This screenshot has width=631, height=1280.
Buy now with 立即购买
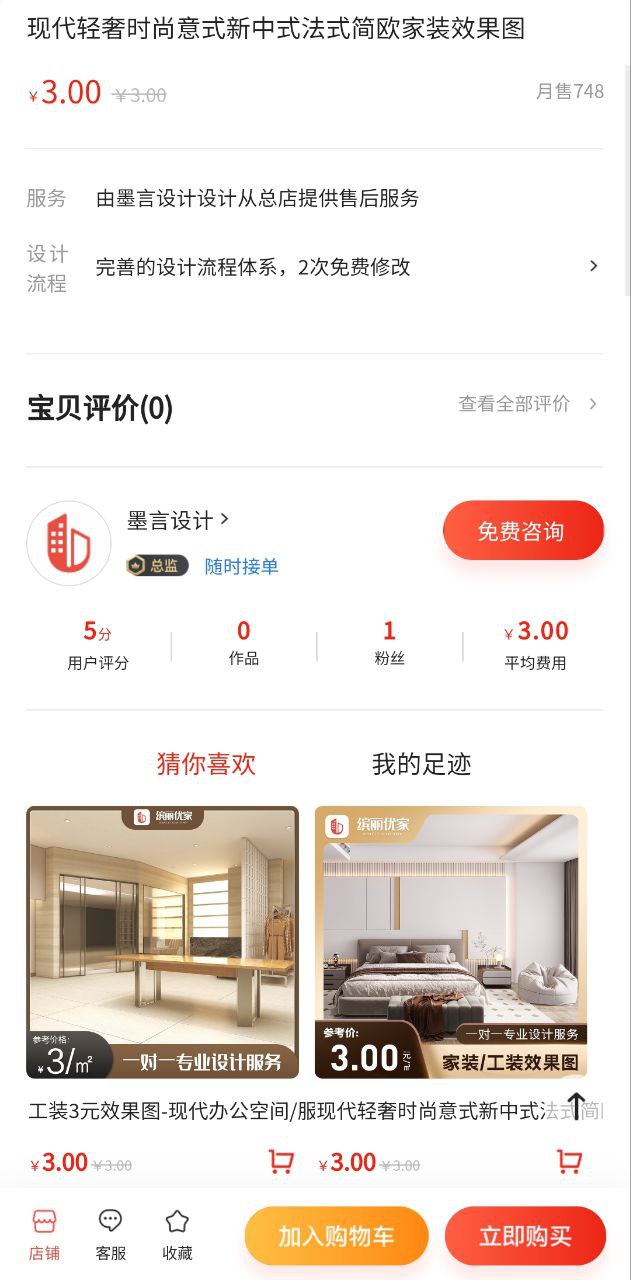click(525, 1236)
